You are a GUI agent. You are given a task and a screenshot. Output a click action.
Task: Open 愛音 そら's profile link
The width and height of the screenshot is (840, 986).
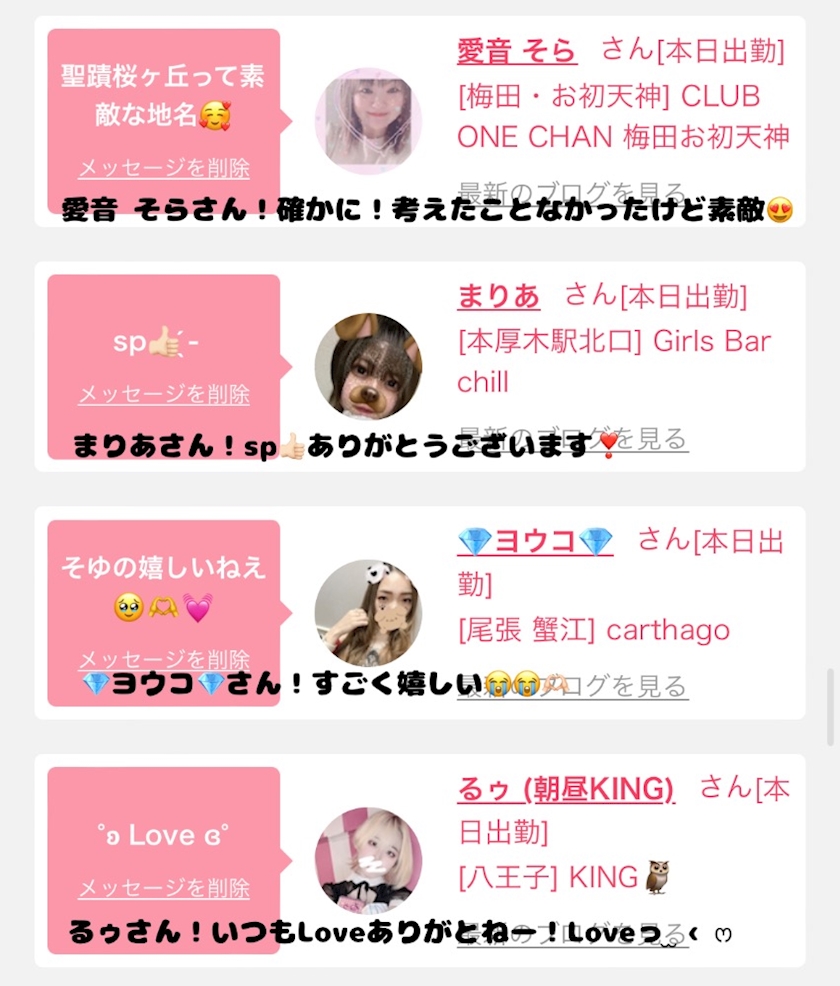[x=517, y=51]
